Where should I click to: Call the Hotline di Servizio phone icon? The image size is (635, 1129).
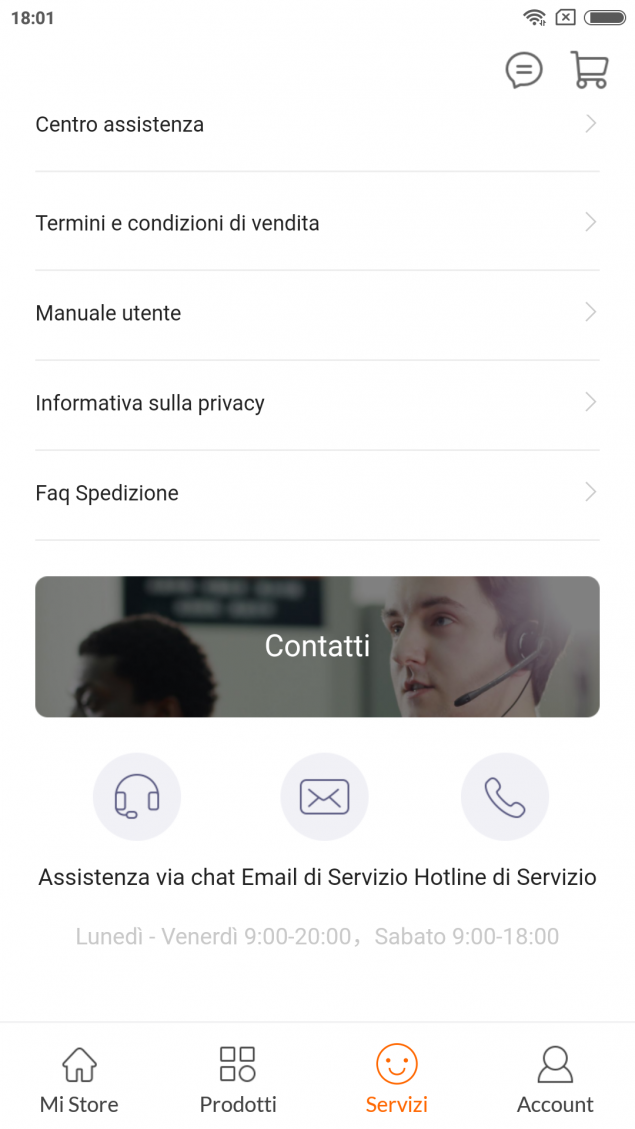point(505,796)
